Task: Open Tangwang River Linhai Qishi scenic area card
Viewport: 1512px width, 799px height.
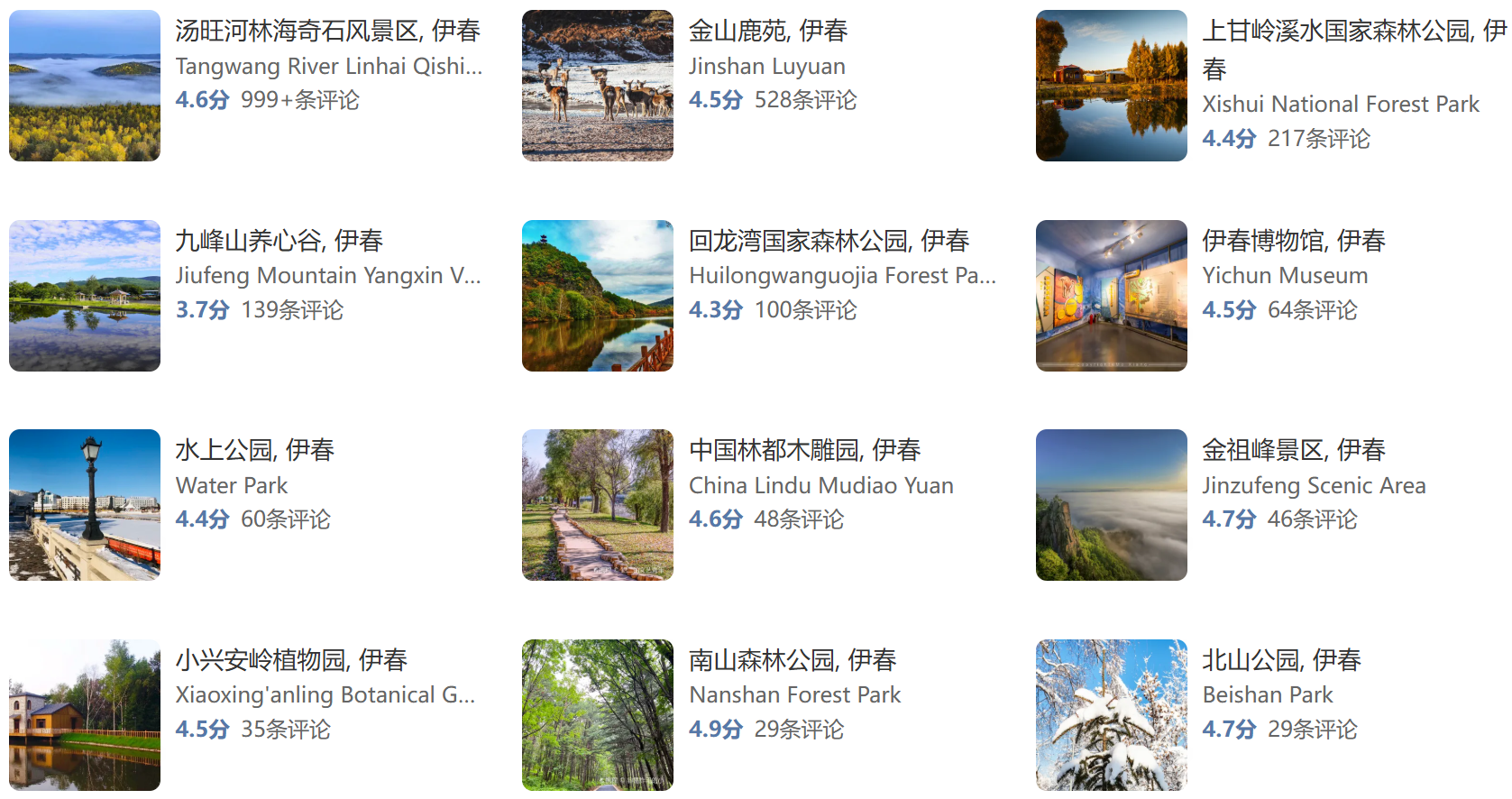Action: pyautogui.click(x=327, y=32)
